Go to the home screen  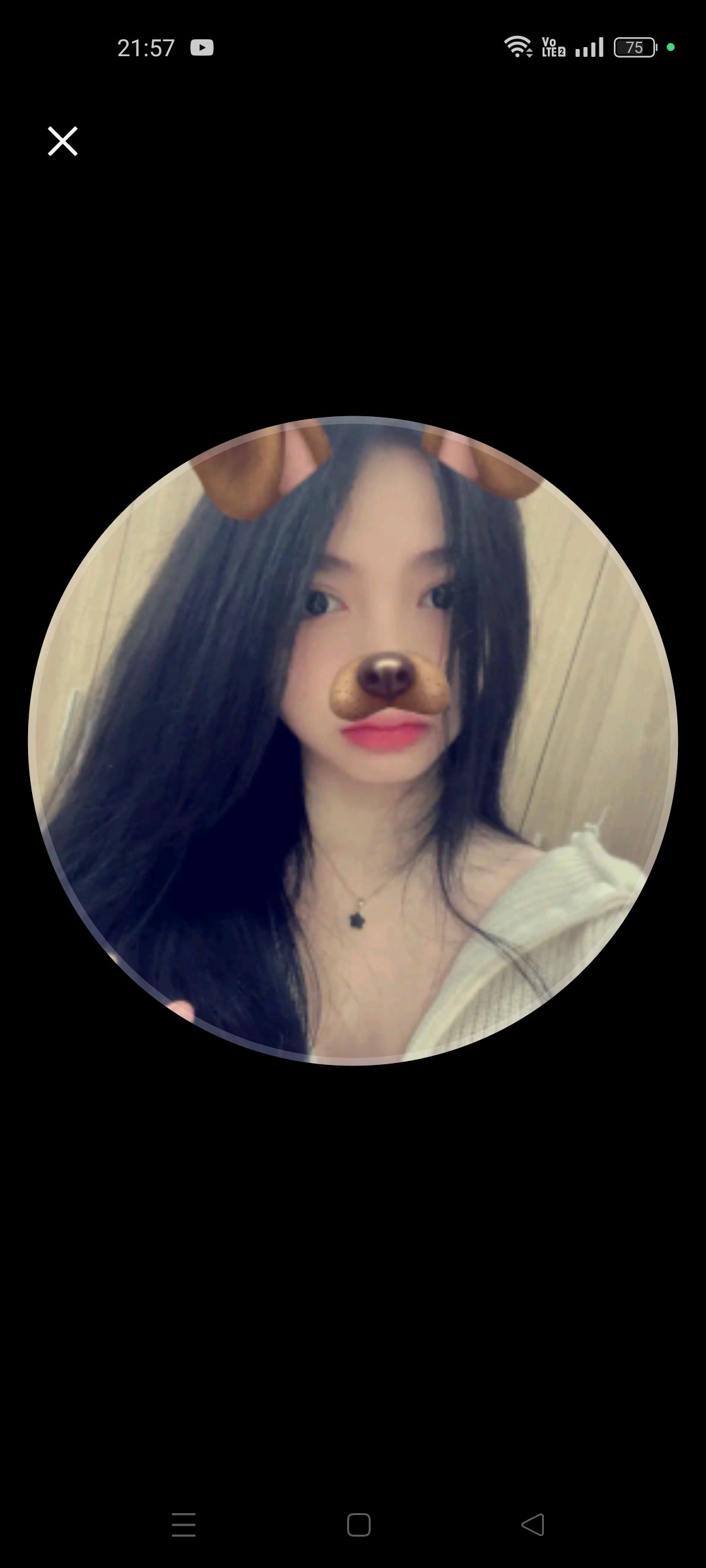[358, 1525]
